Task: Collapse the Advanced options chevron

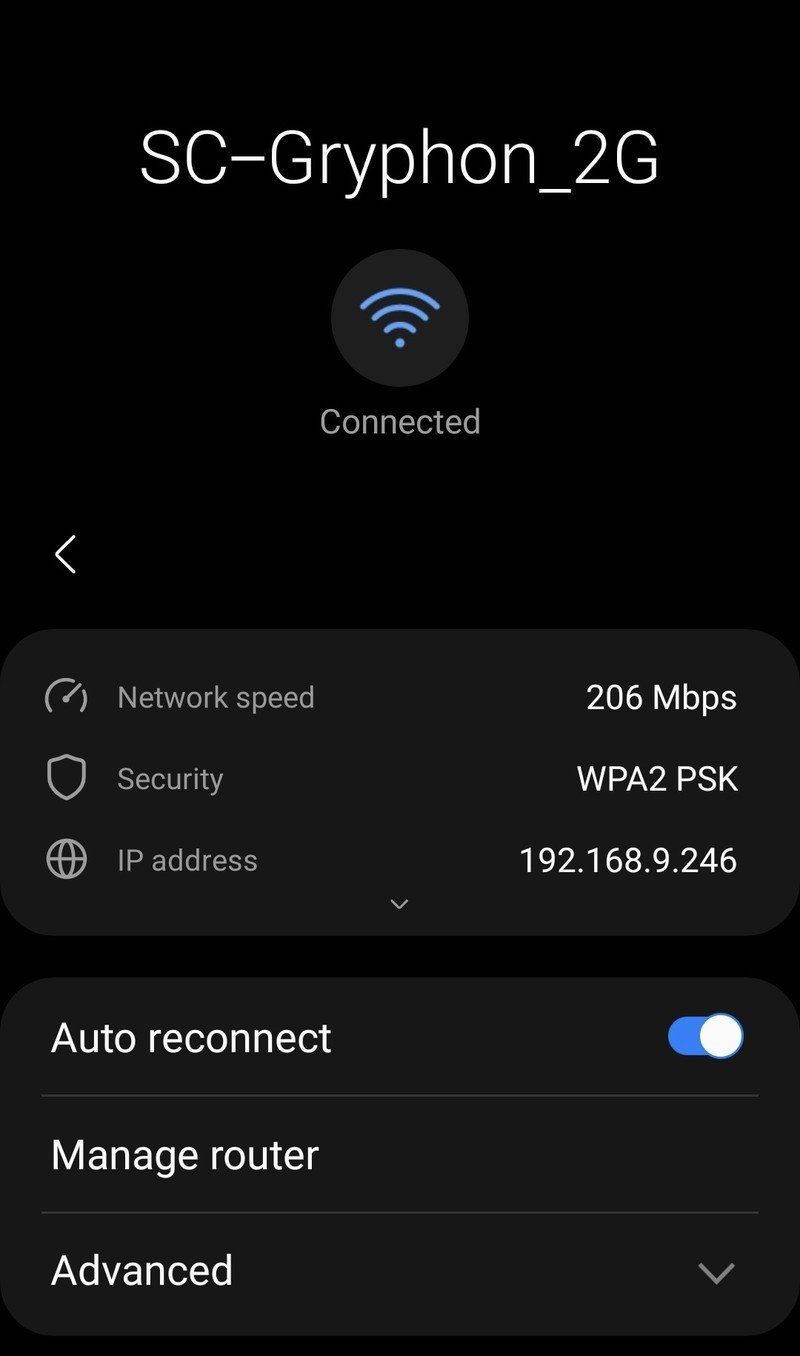Action: (x=716, y=1273)
